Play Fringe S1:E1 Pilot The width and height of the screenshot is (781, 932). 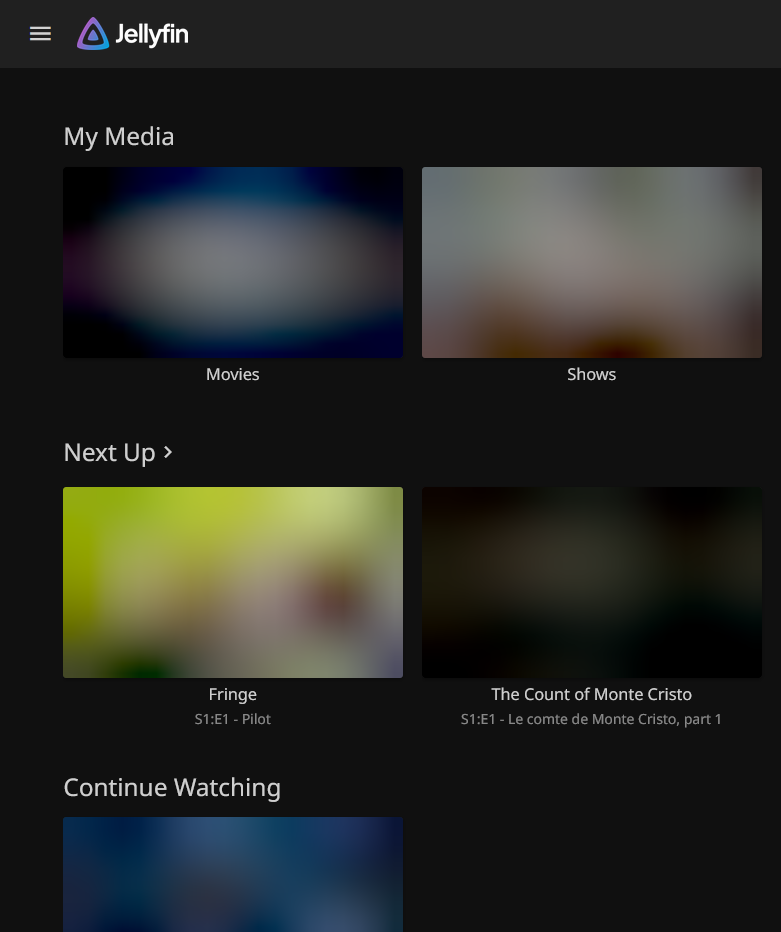tap(233, 582)
